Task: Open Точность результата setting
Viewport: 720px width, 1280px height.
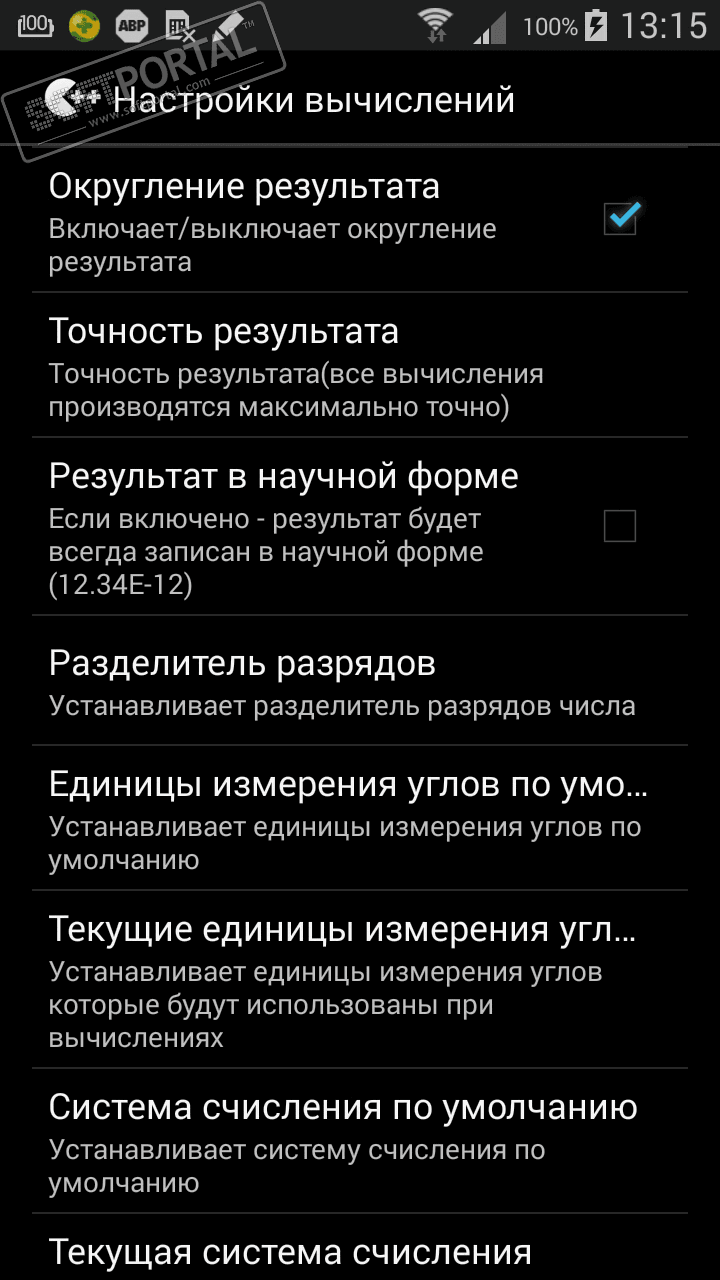Action: pos(360,365)
